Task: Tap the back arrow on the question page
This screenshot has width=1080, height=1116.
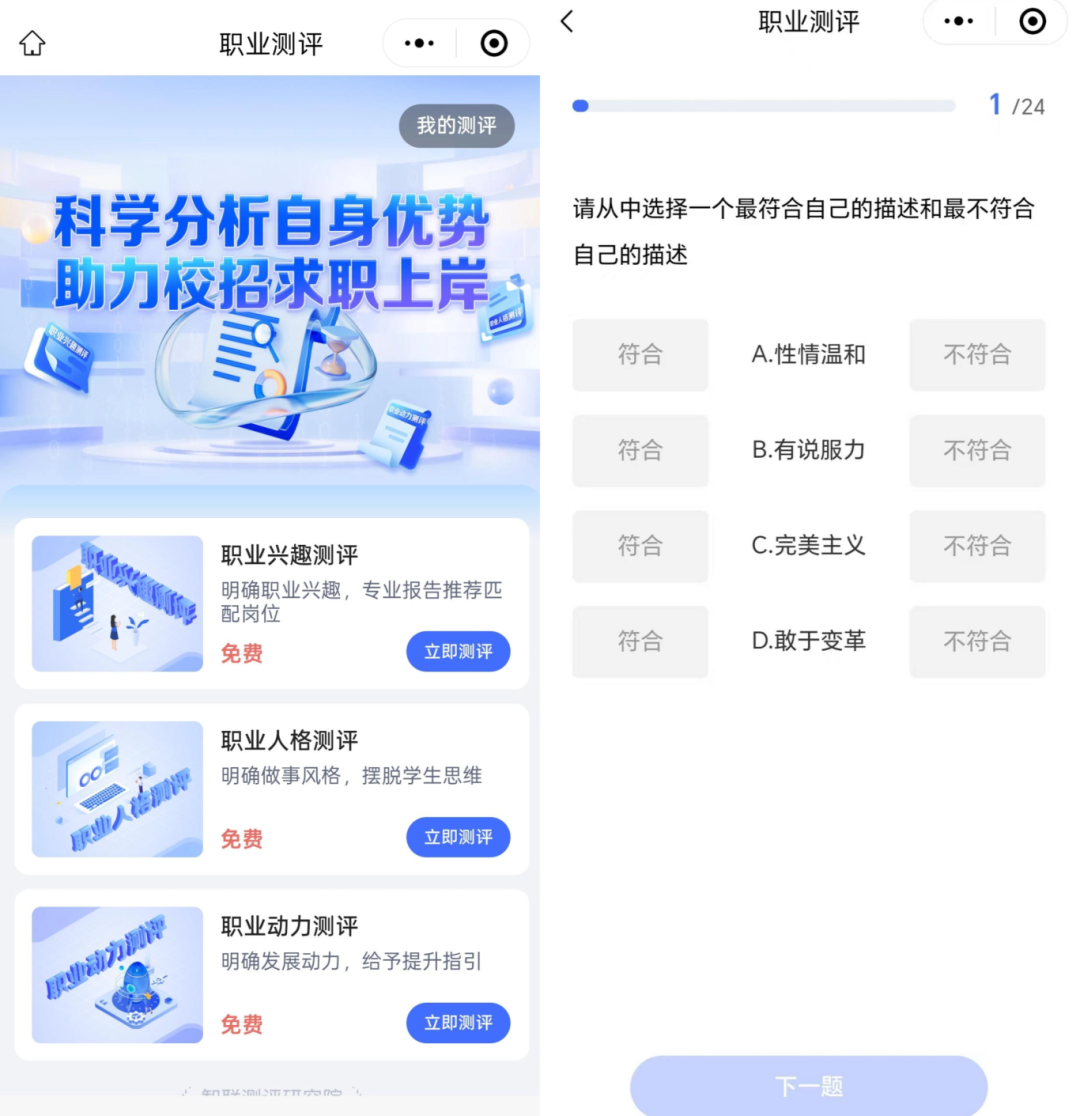Action: 568,22
